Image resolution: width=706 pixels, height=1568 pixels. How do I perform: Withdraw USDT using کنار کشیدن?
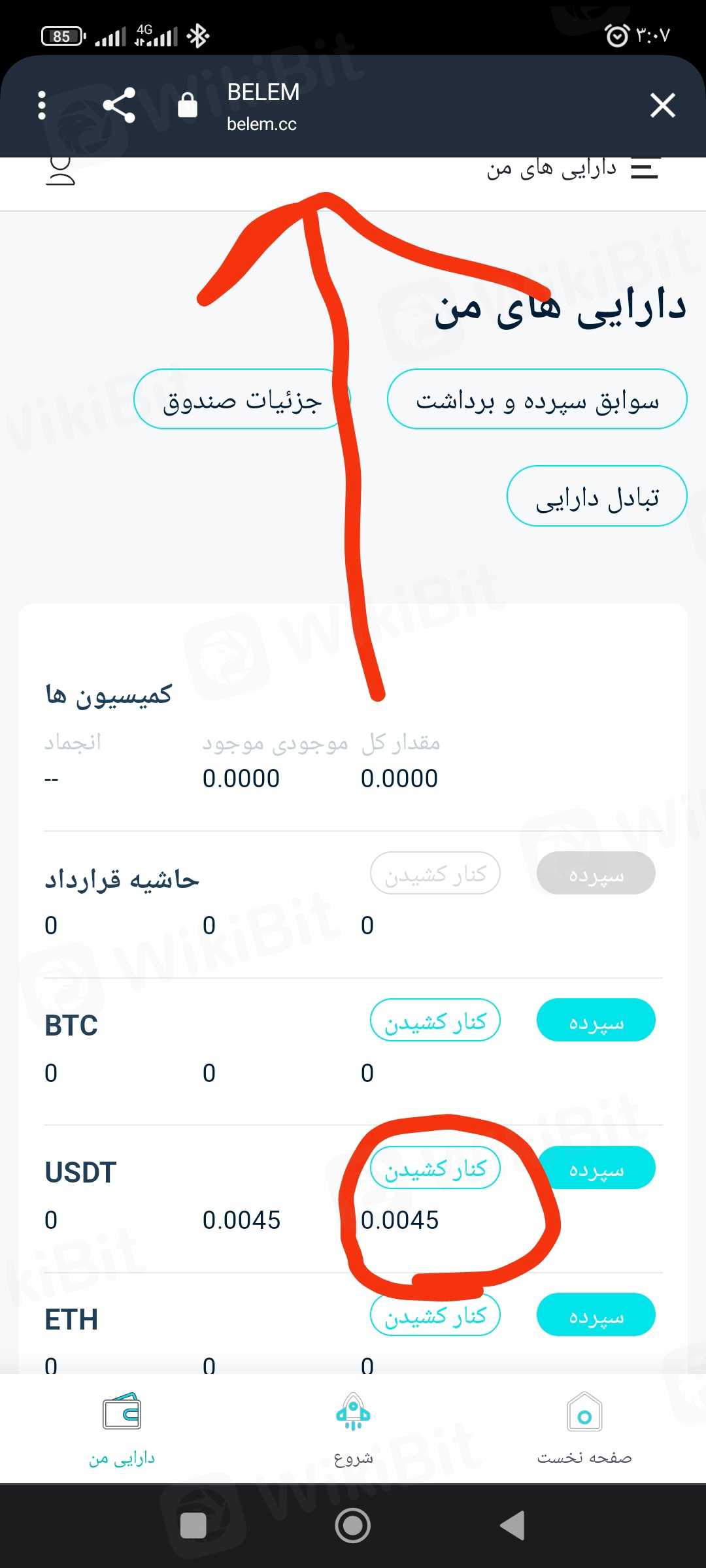[435, 1168]
